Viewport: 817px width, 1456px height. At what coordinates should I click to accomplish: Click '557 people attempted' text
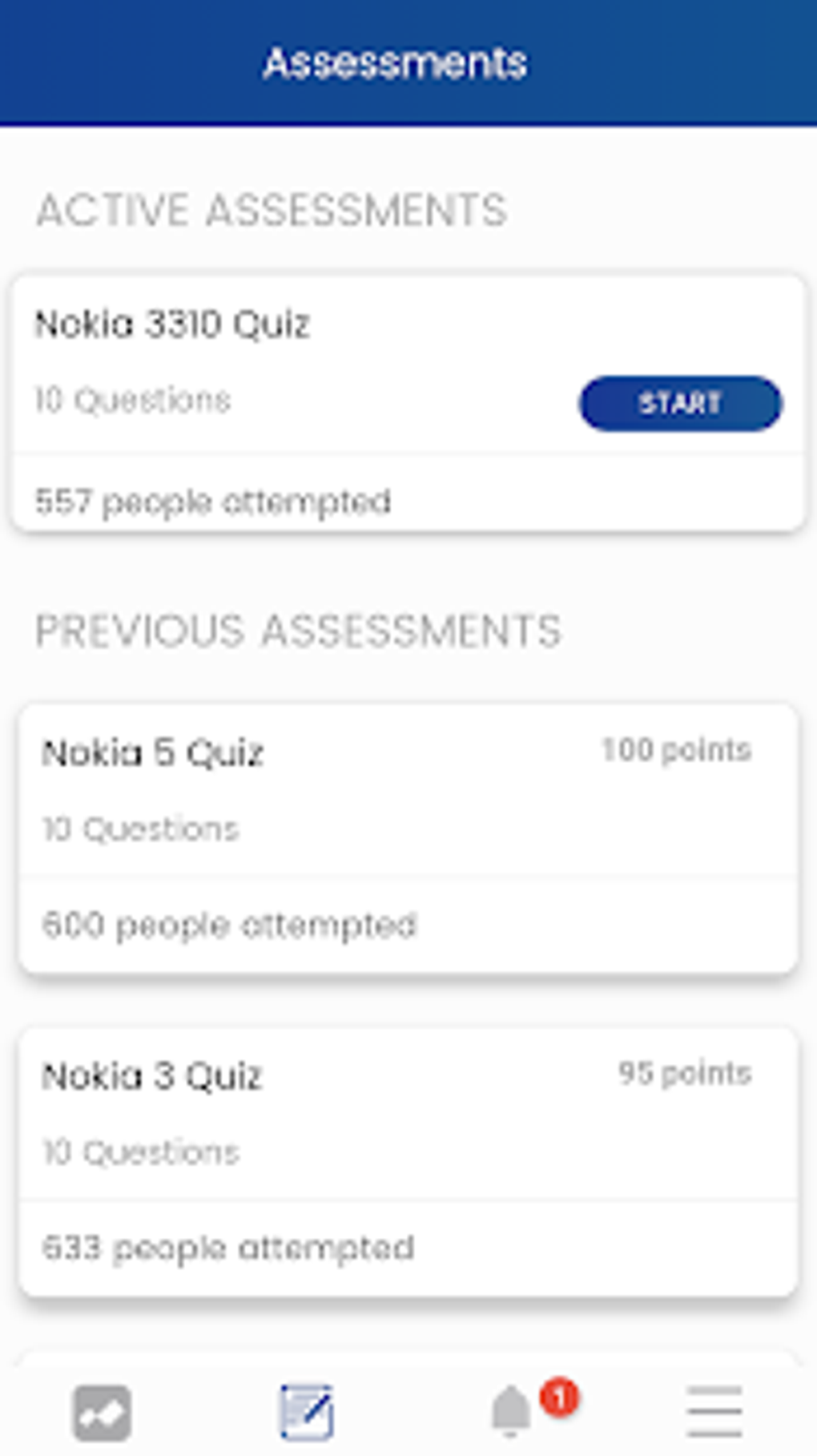[213, 501]
